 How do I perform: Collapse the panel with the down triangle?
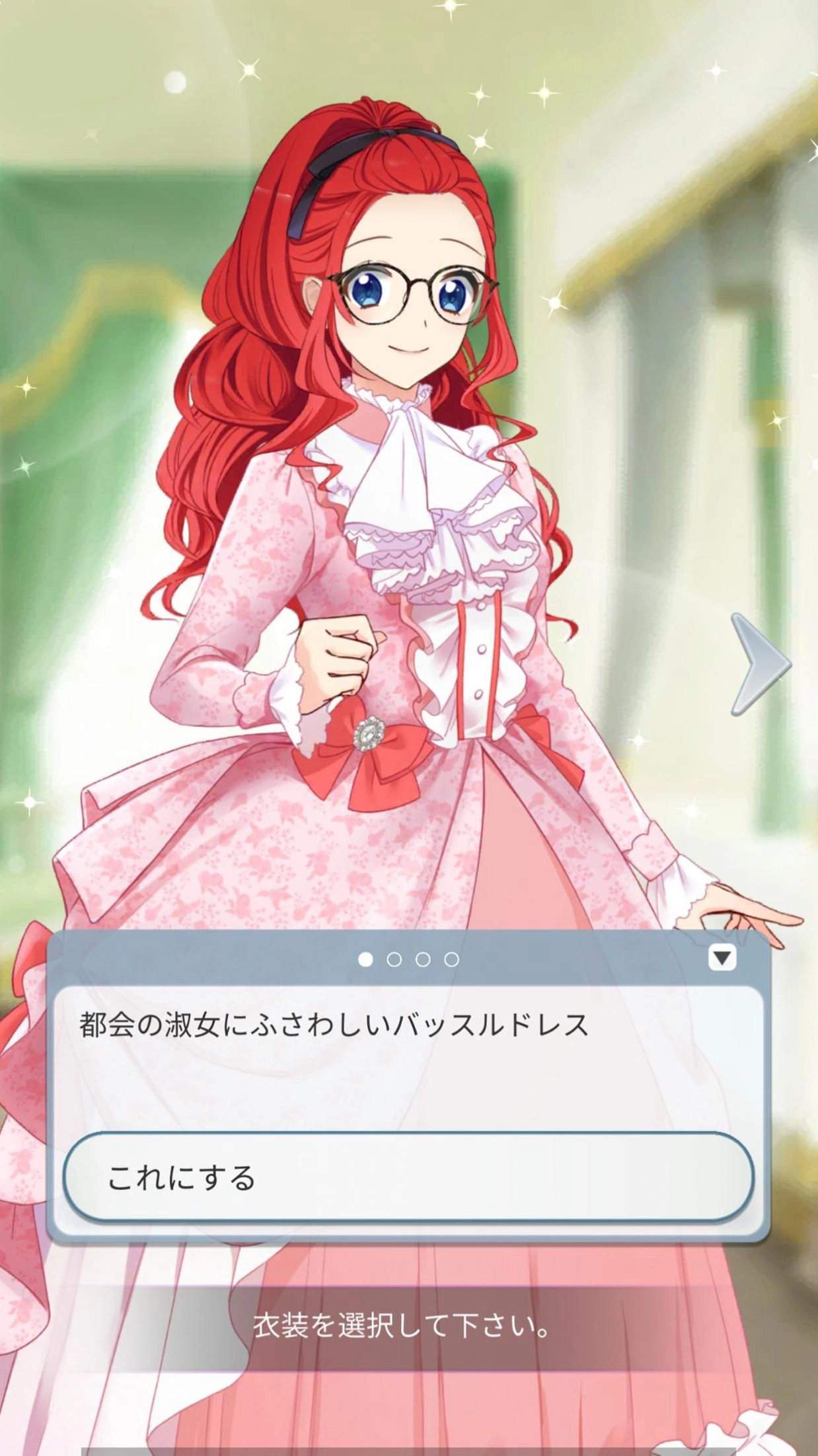tap(722, 957)
